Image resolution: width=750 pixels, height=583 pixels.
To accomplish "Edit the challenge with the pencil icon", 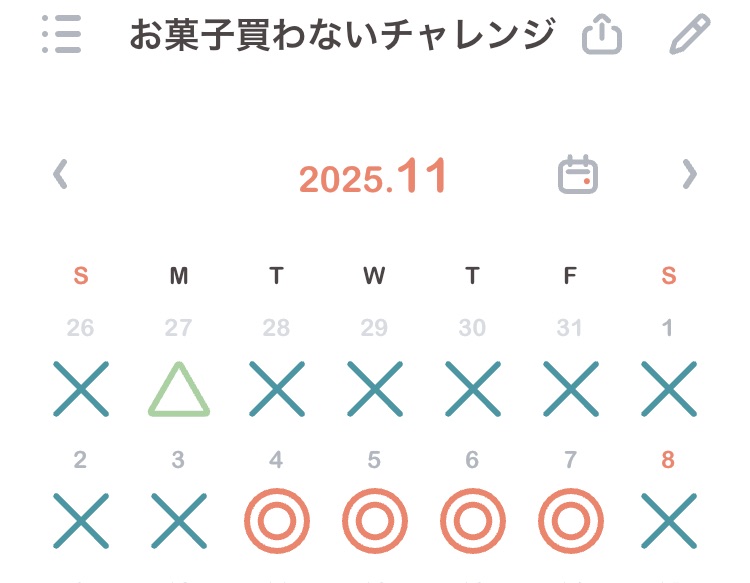I will coord(689,35).
